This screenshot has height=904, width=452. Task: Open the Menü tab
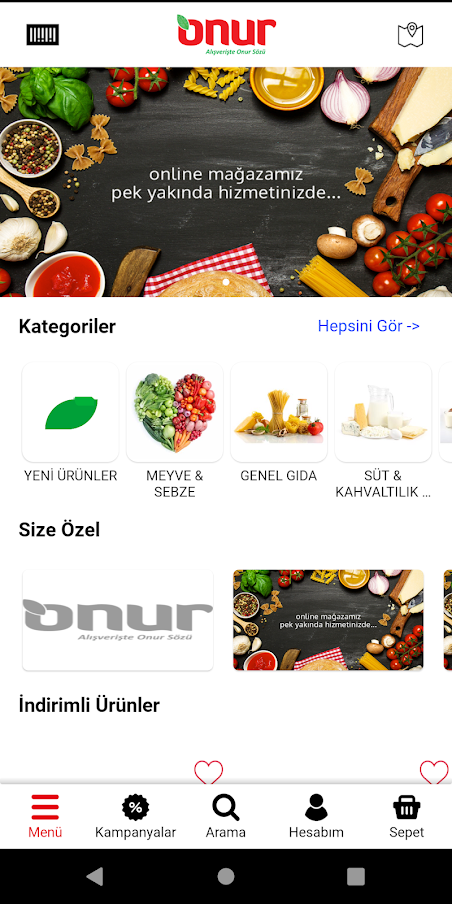point(45,816)
